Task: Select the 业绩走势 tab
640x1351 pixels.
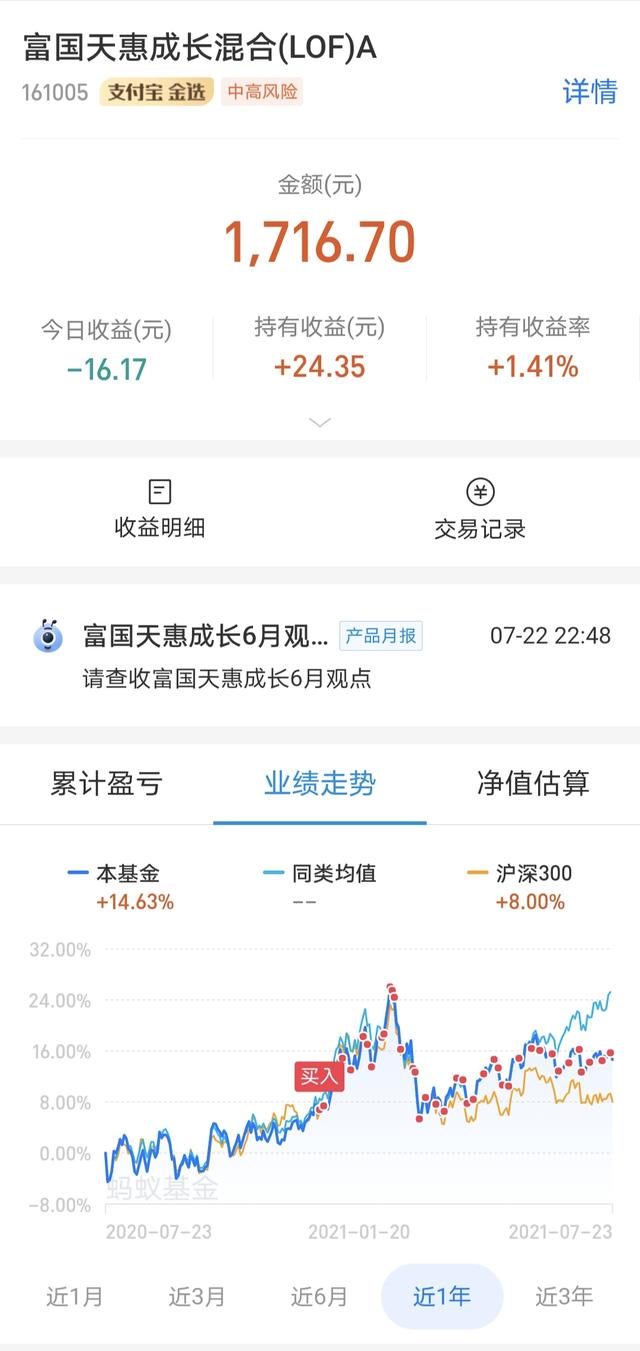Action: click(320, 783)
